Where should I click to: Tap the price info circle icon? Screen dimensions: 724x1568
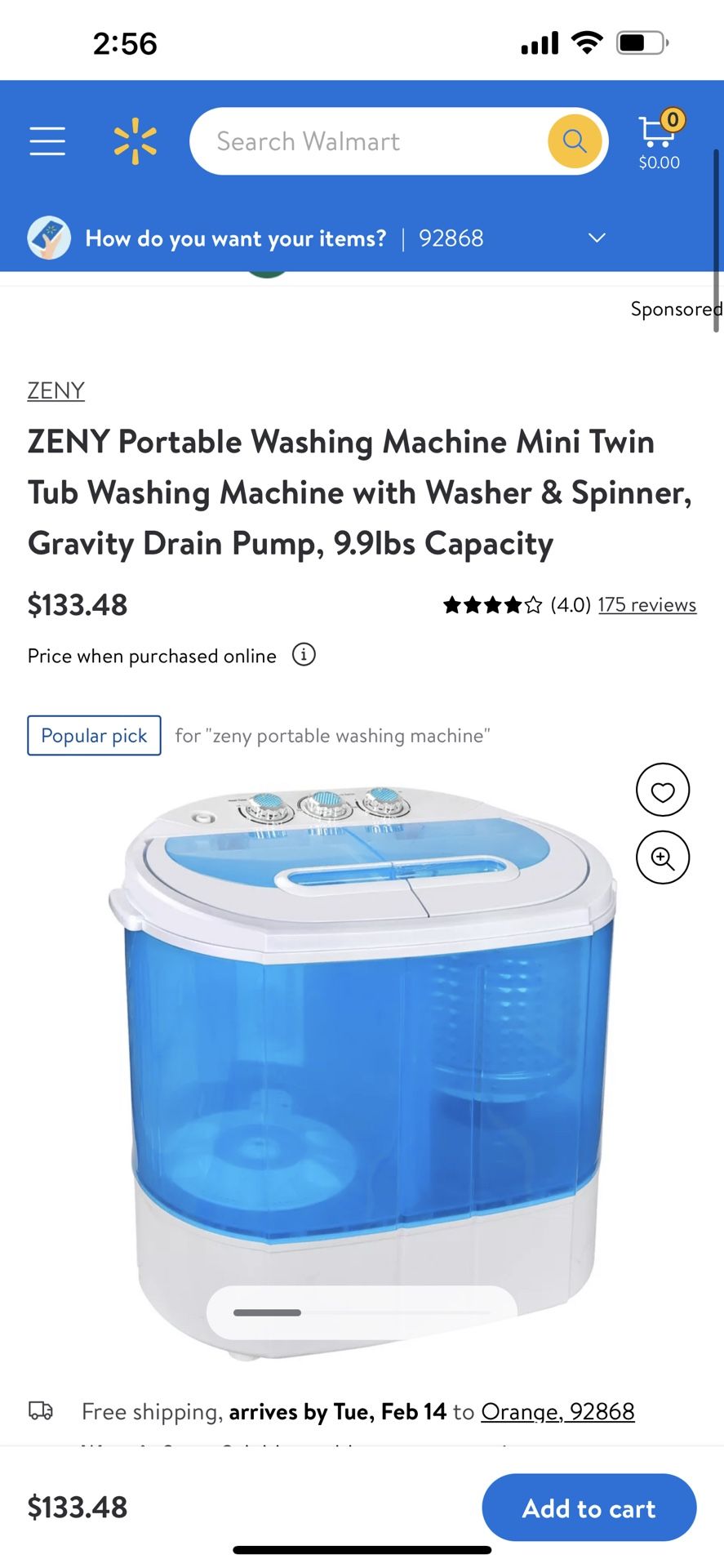[303, 654]
